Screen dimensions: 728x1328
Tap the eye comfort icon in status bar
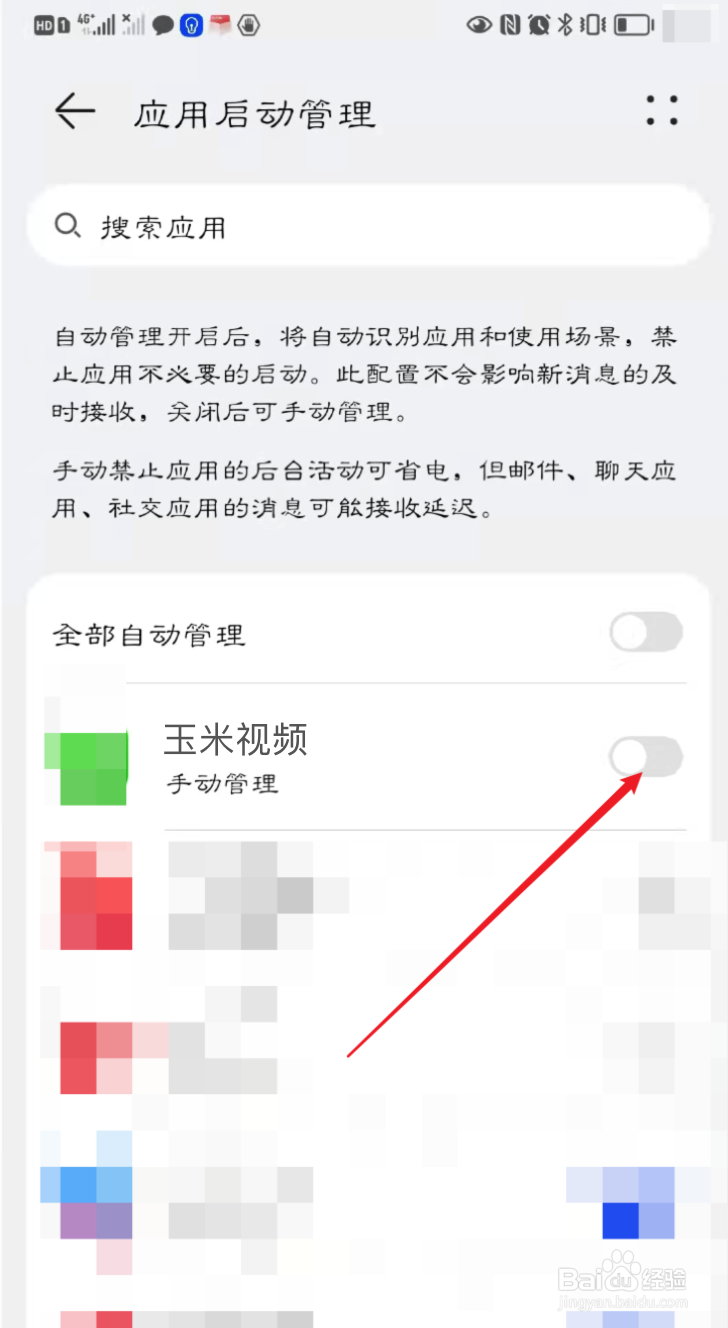pos(481,25)
